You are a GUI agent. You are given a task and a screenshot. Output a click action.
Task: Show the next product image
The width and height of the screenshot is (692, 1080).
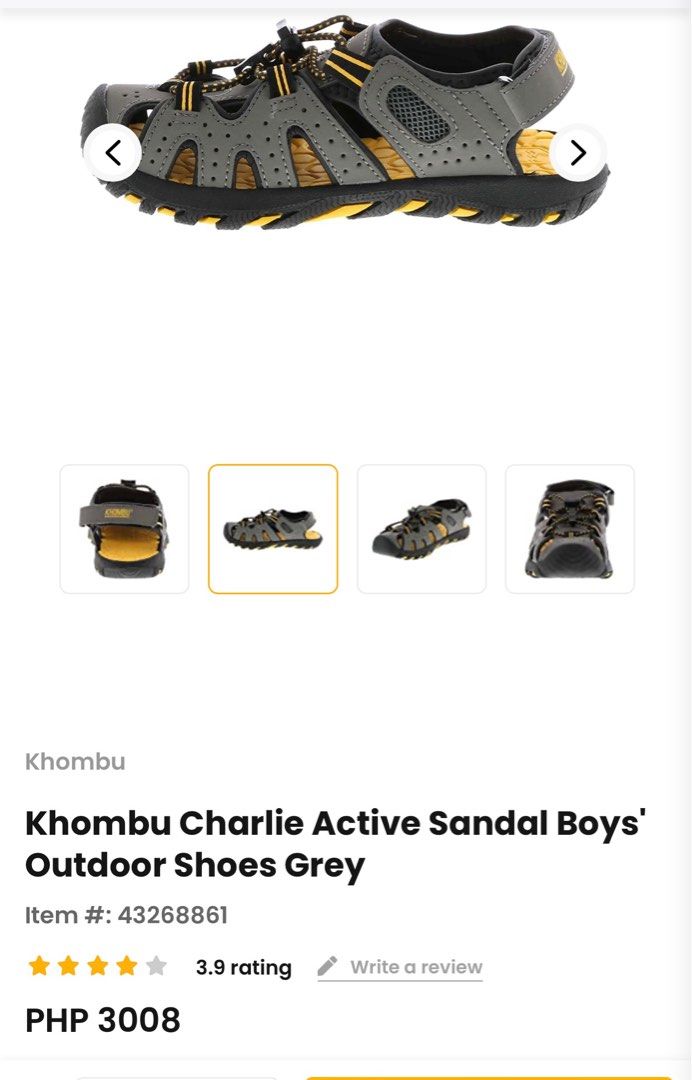(577, 153)
